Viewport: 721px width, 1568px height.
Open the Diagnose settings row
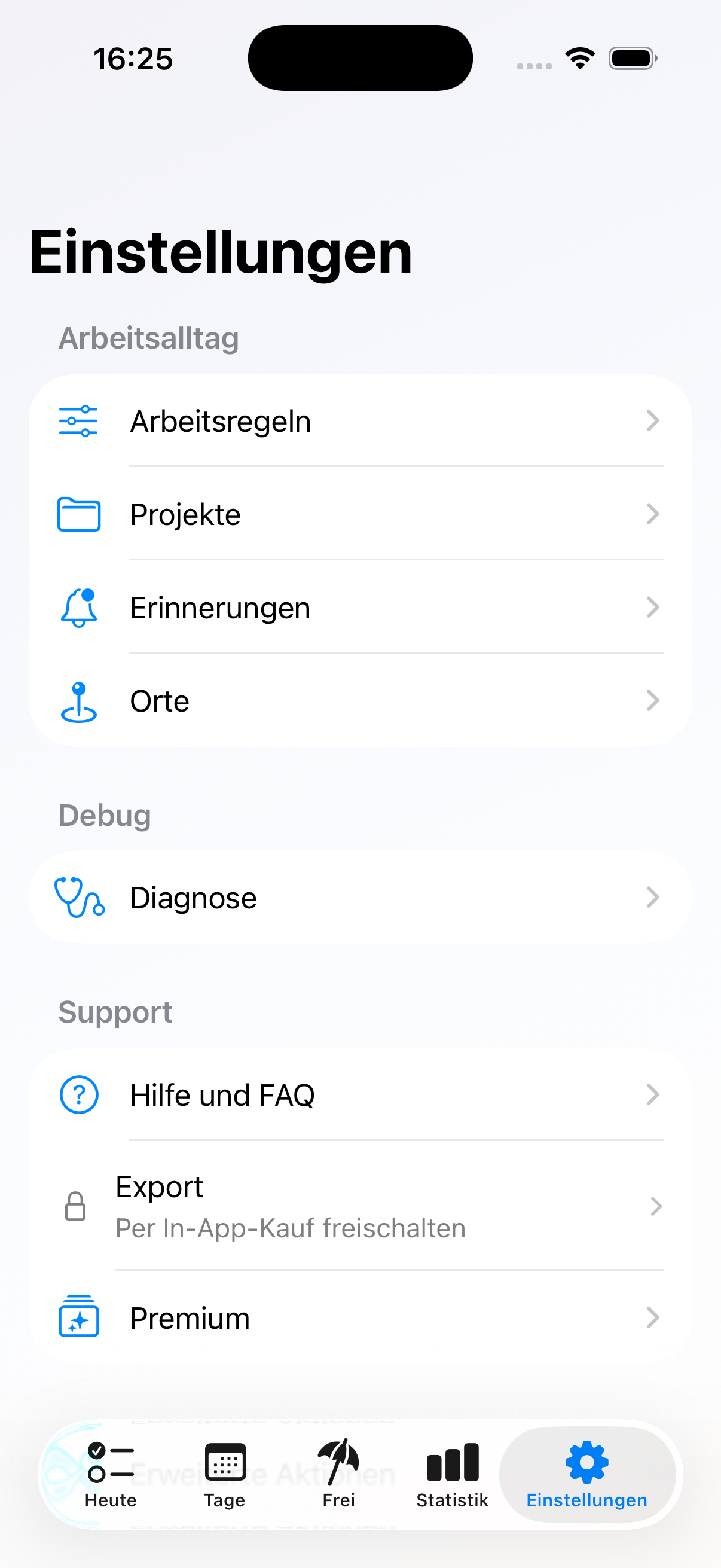click(361, 897)
